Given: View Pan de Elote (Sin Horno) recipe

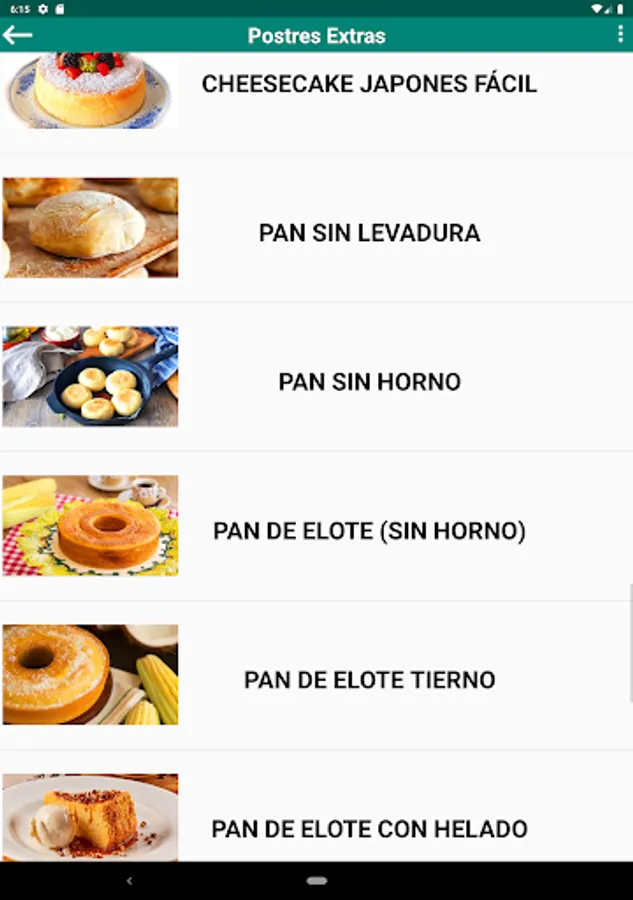Looking at the screenshot, I should pyautogui.click(x=316, y=526).
